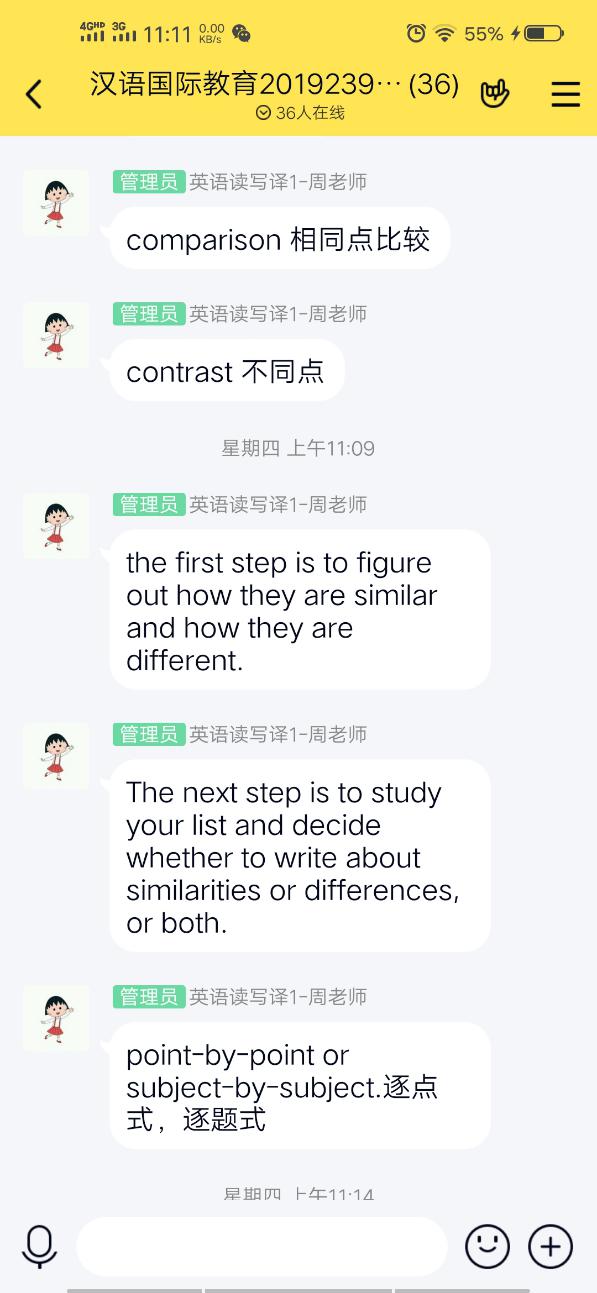The width and height of the screenshot is (597, 1293).
Task: Tap avatar beside 'The next step' message
Action: click(56, 755)
